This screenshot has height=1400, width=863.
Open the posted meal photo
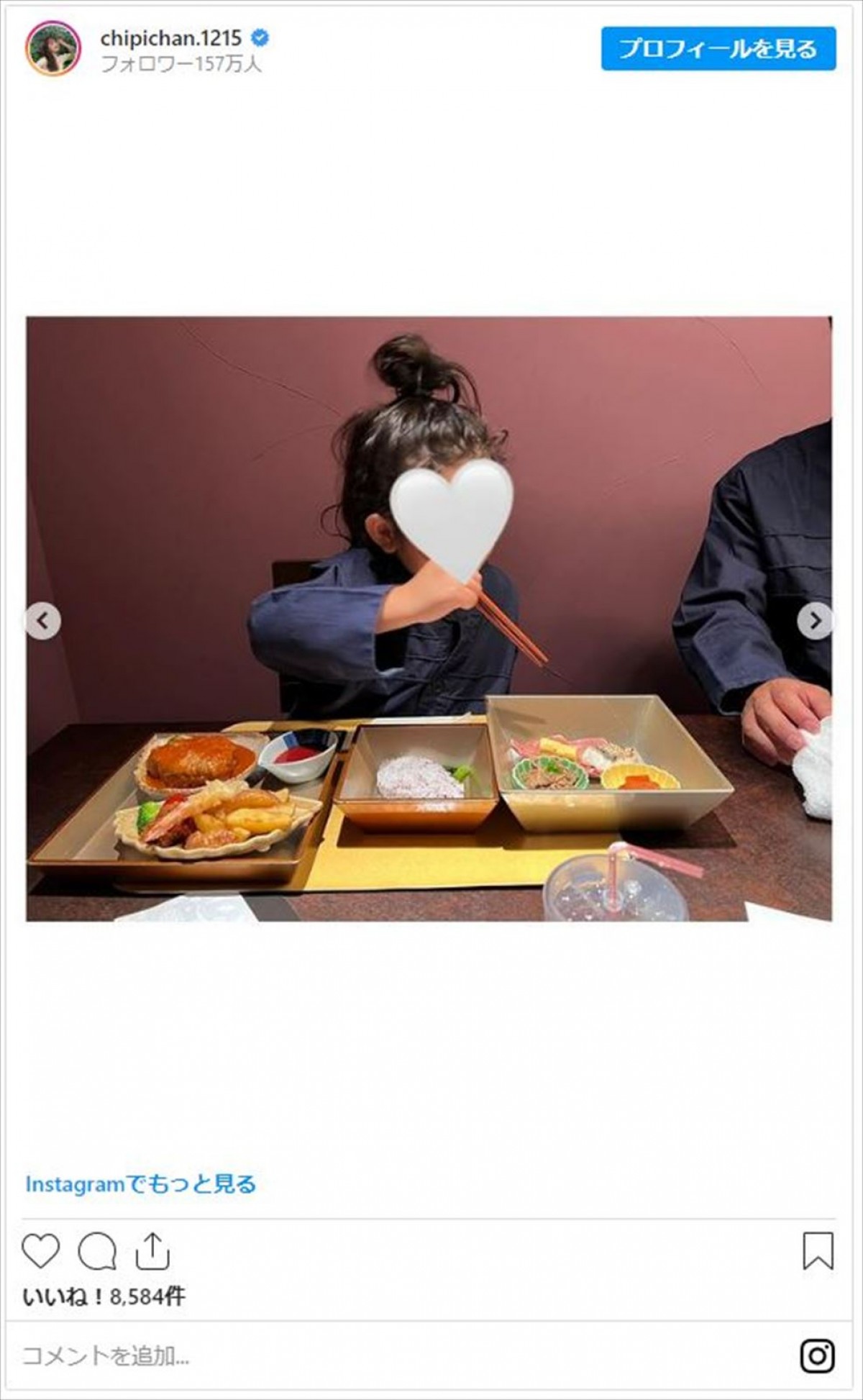[429, 619]
